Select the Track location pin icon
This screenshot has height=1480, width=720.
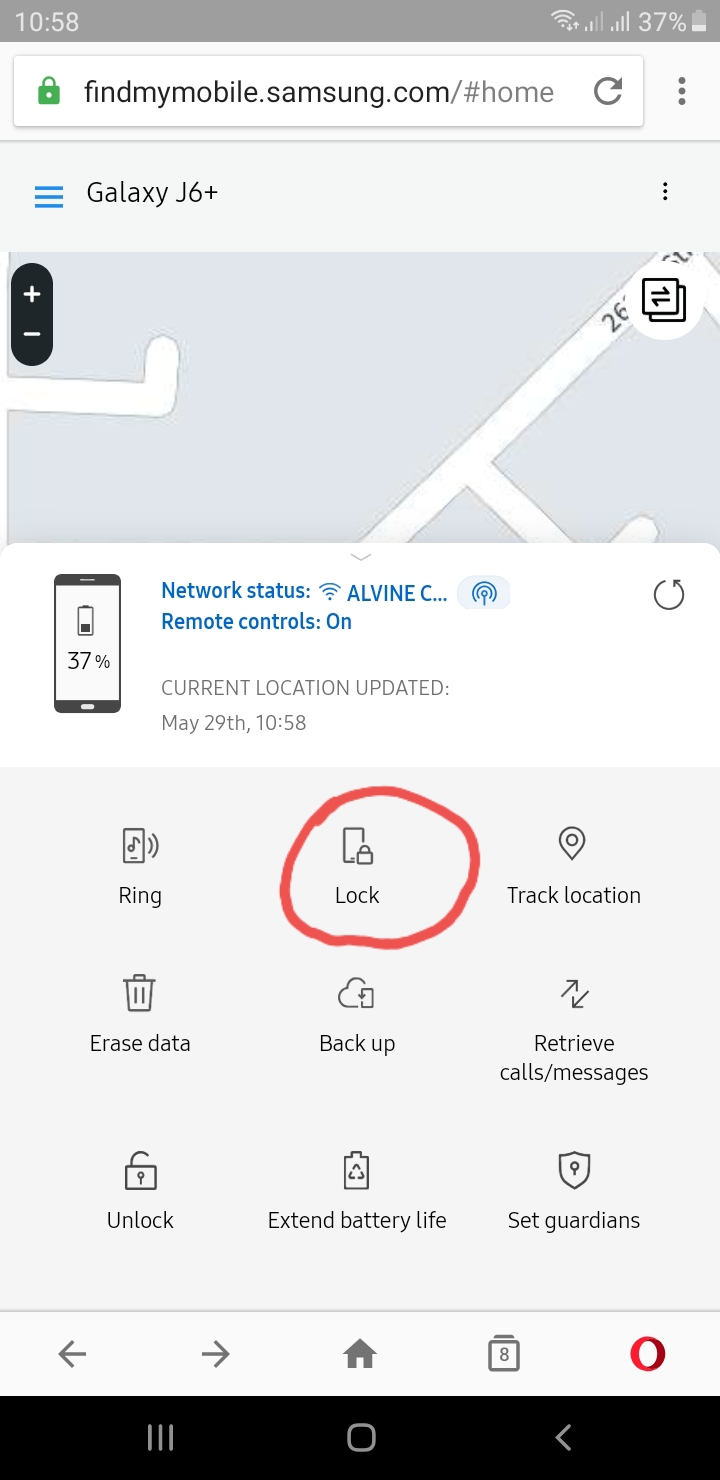(x=572, y=844)
